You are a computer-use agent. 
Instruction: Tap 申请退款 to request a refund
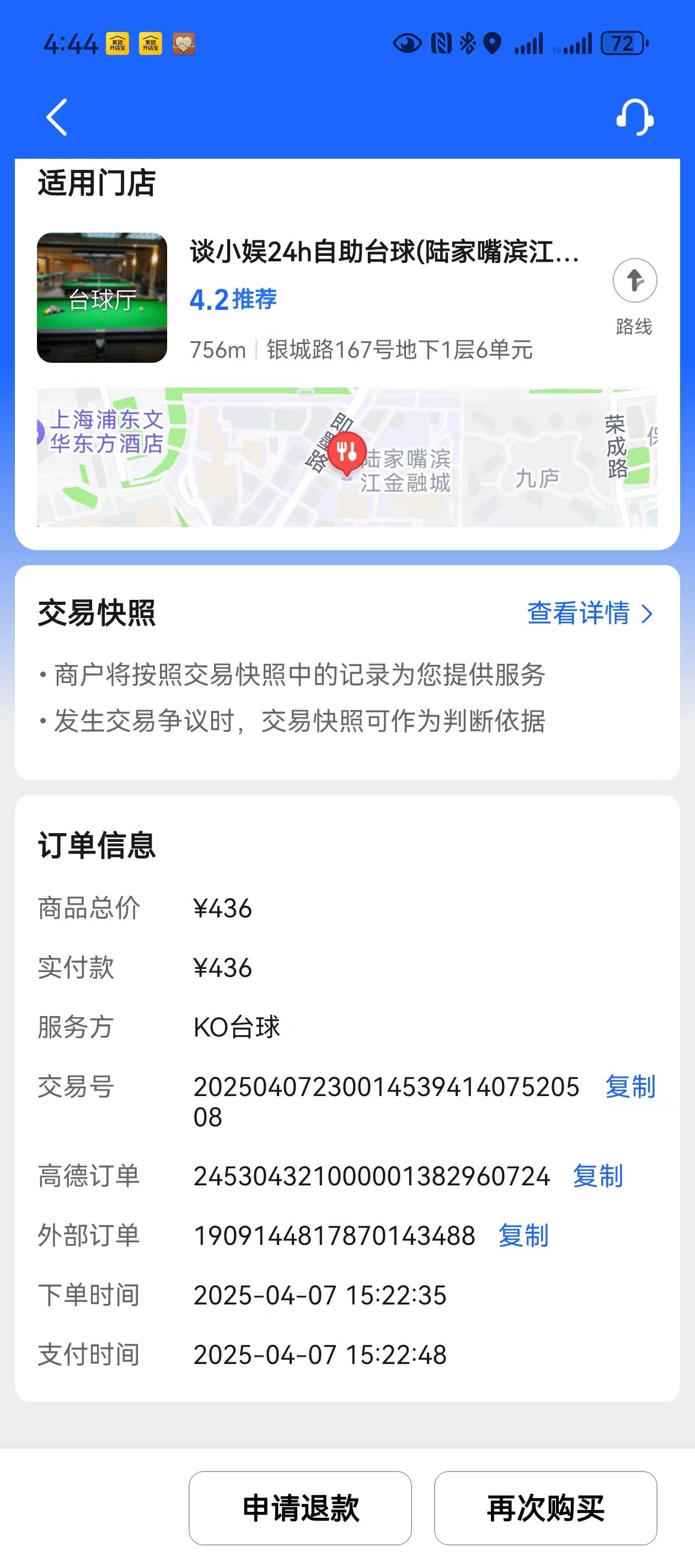point(300,1508)
